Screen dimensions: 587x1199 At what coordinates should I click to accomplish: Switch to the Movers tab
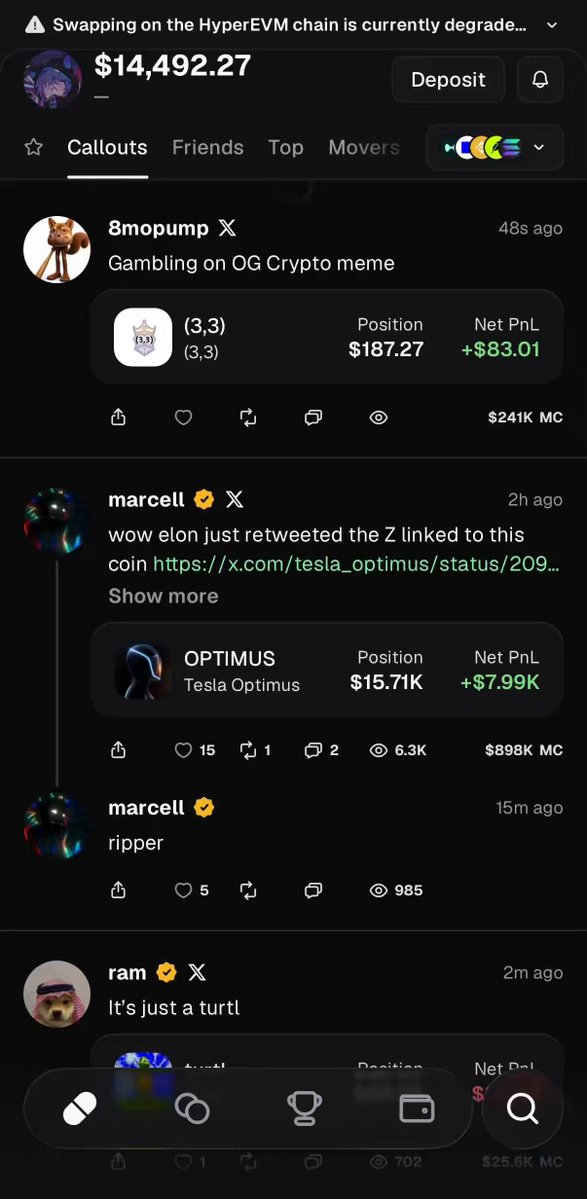click(x=364, y=147)
